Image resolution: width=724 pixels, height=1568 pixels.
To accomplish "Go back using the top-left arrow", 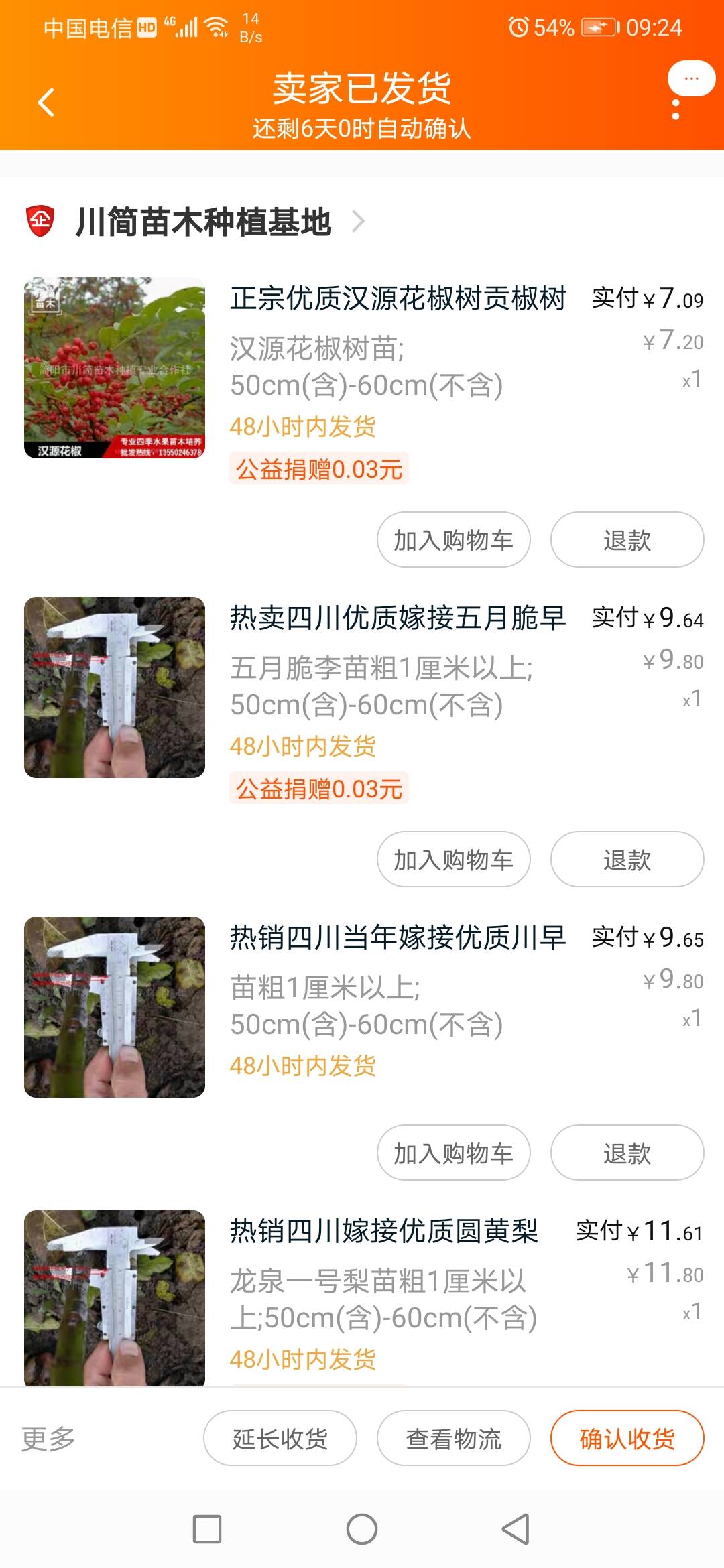I will point(46,103).
